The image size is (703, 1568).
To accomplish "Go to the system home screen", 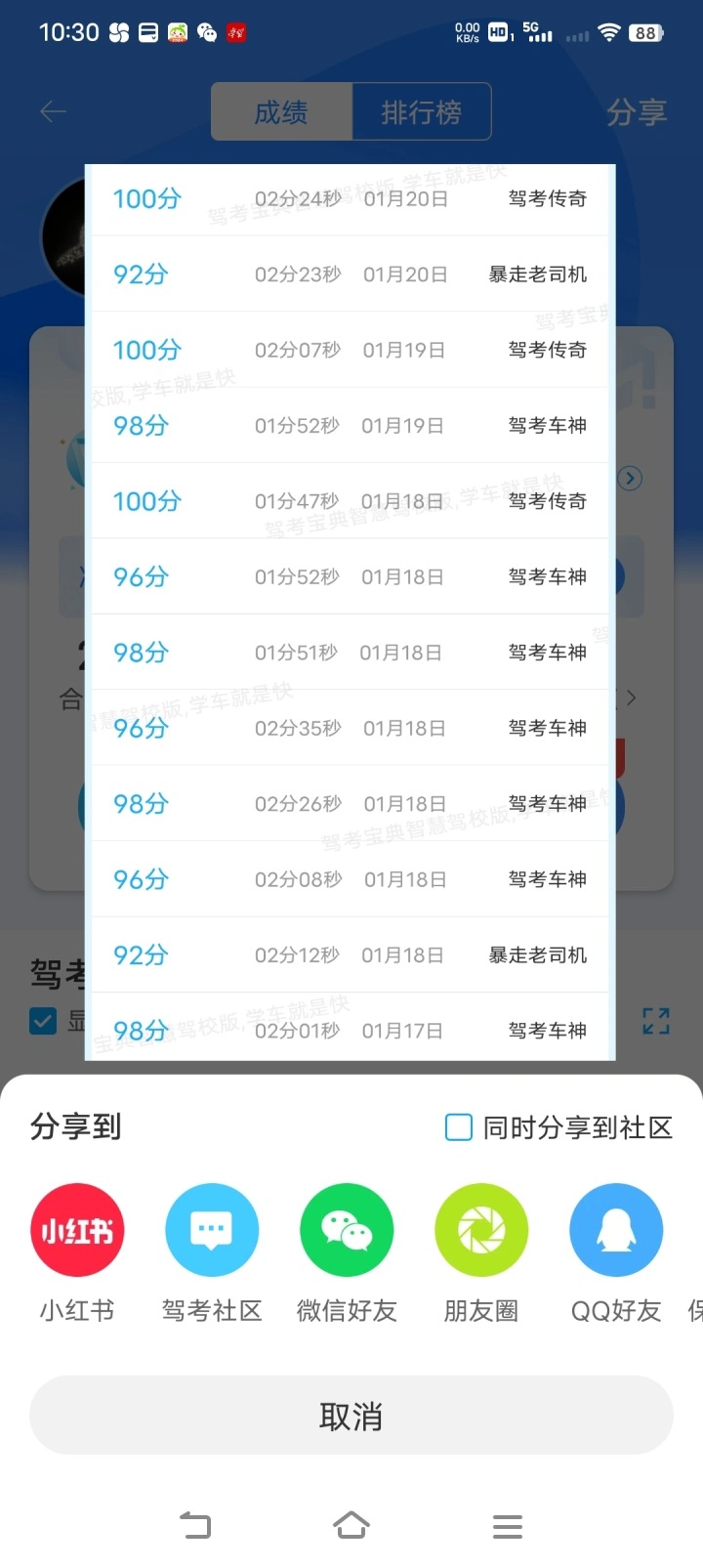I will point(351,1525).
